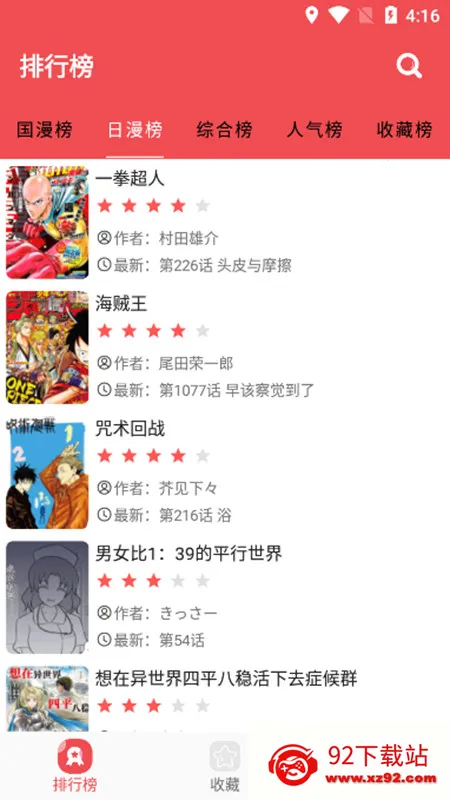Go to the 收藏 bottom tab
This screenshot has width=450, height=800.
[x=225, y=766]
